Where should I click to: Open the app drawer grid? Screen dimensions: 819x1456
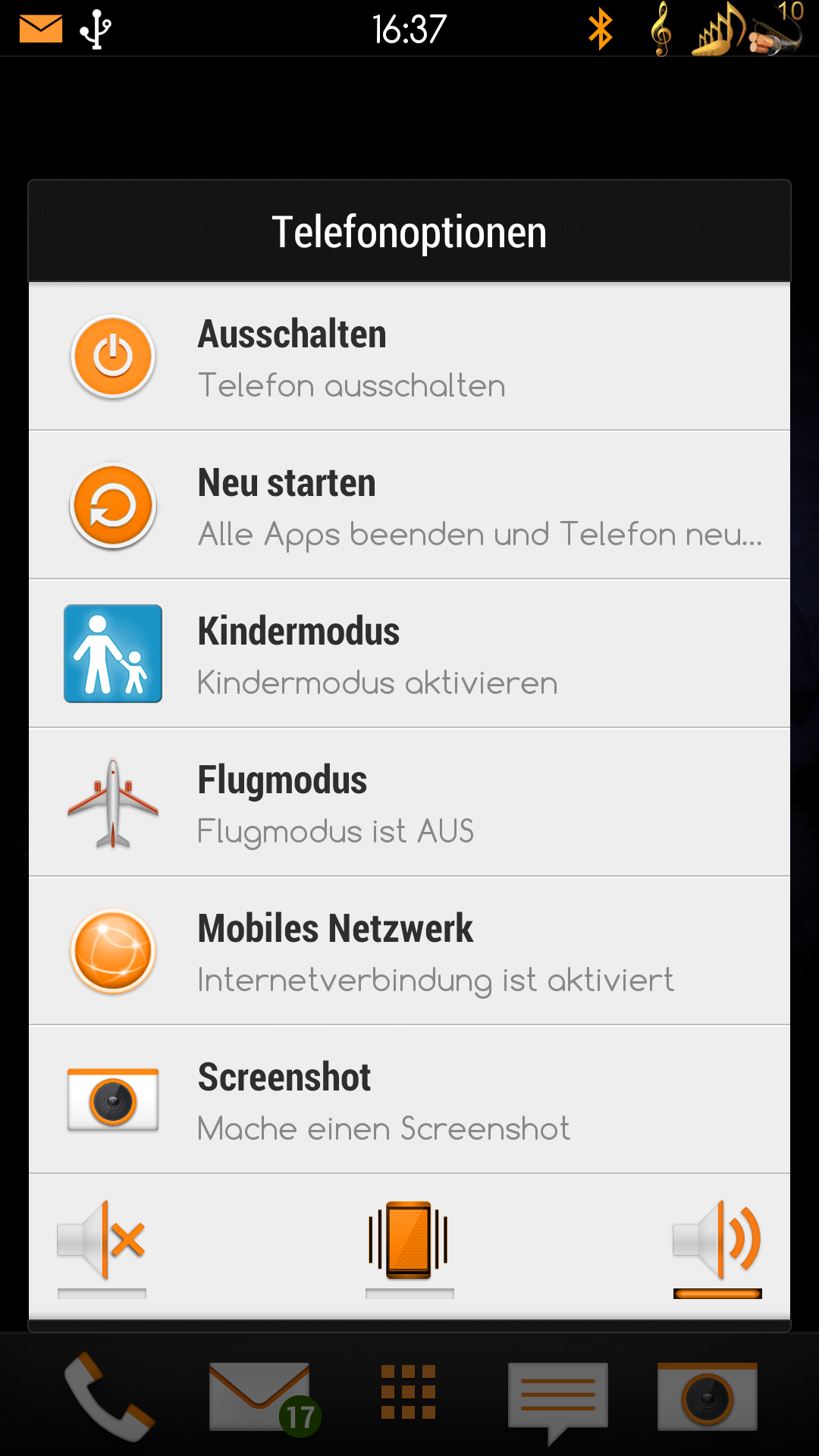point(409,1392)
